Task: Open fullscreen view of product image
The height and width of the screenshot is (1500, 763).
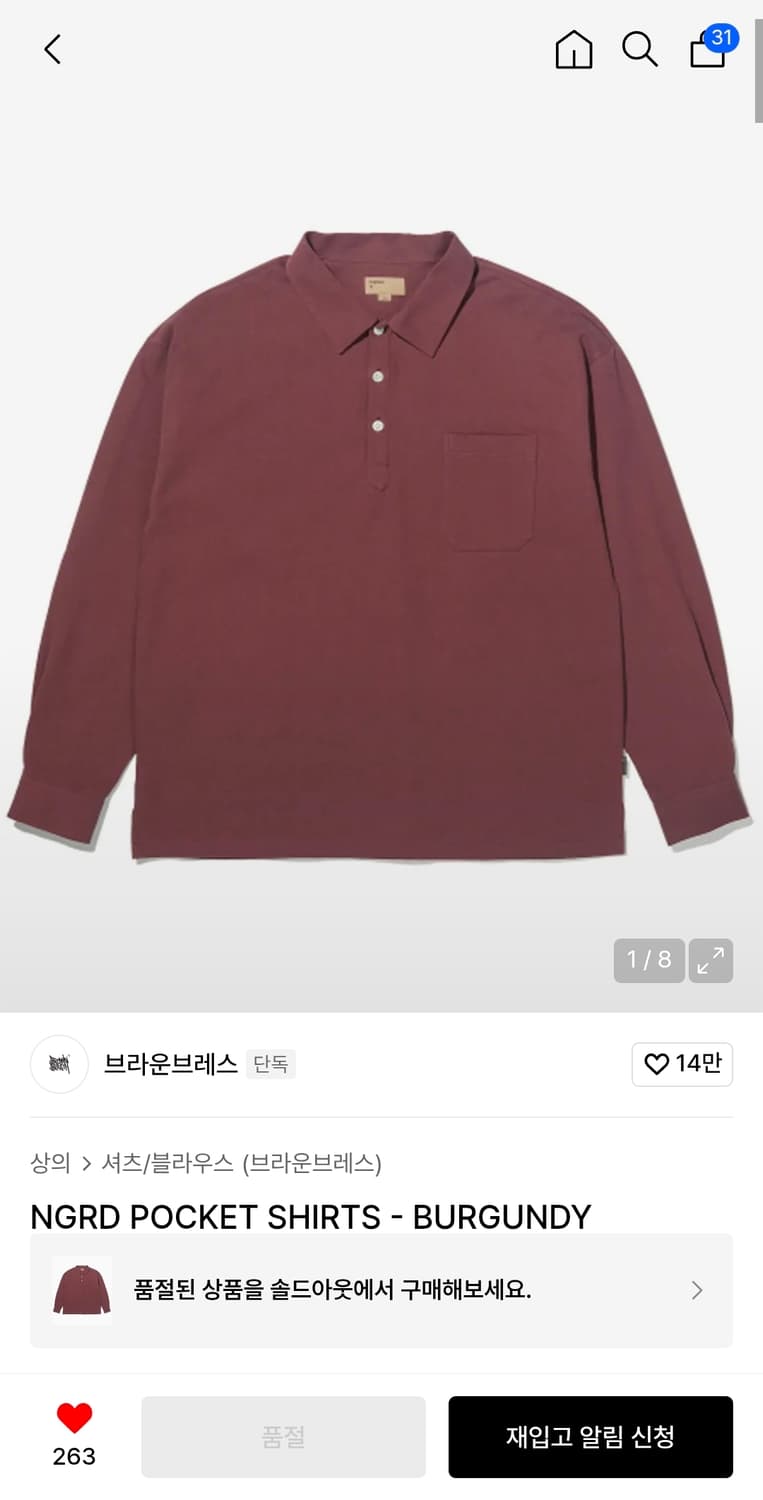Action: (711, 960)
